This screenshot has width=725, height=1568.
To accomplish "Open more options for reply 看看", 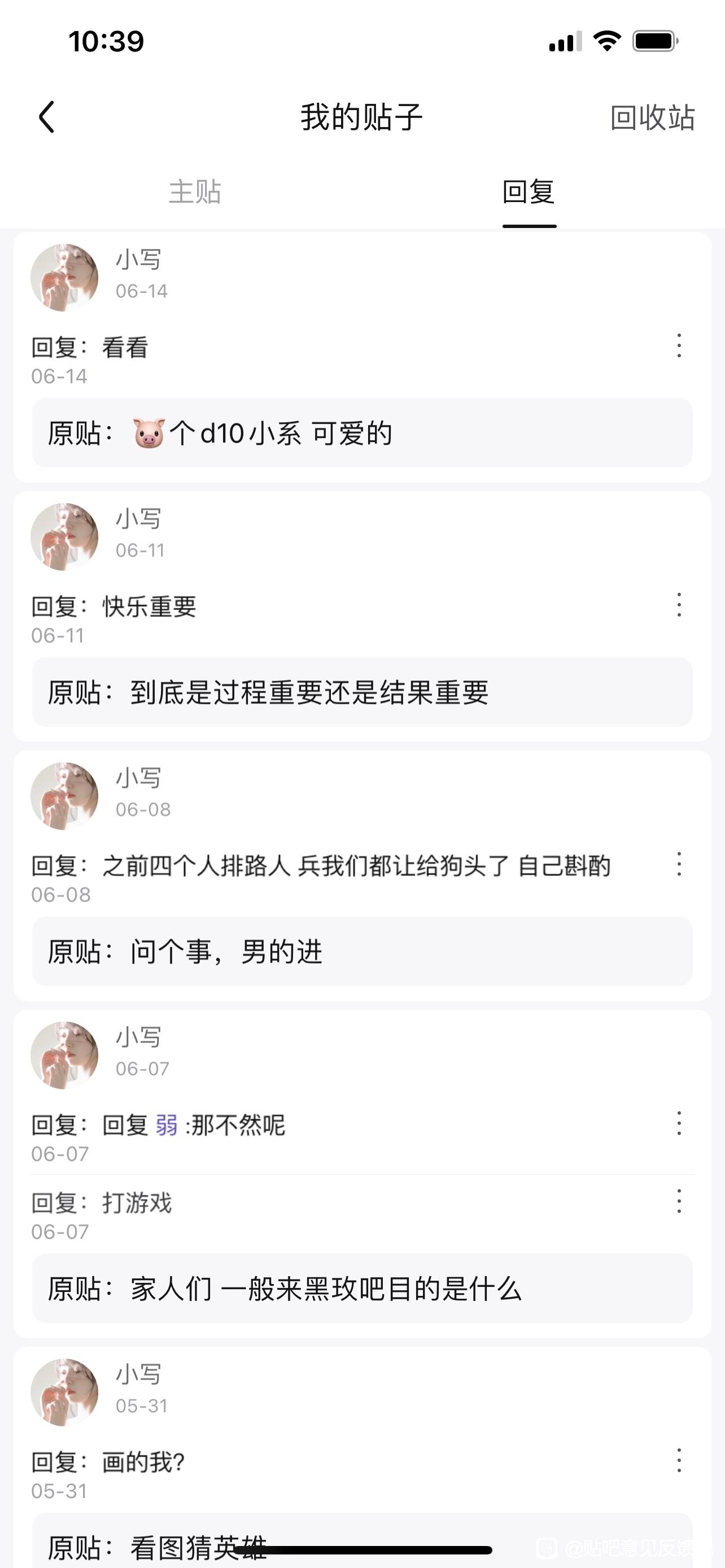I will pos(679,346).
